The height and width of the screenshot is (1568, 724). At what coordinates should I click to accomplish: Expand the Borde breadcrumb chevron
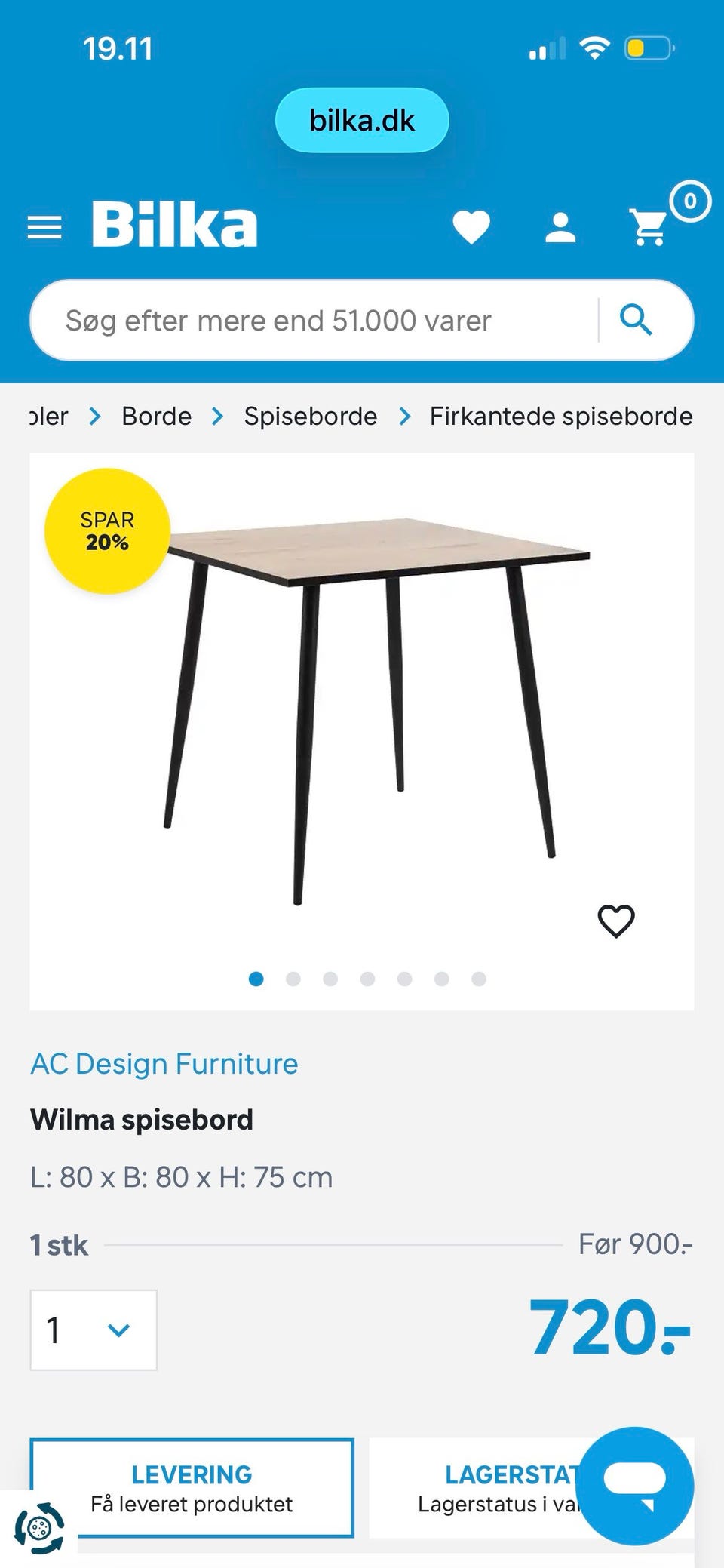(x=217, y=416)
